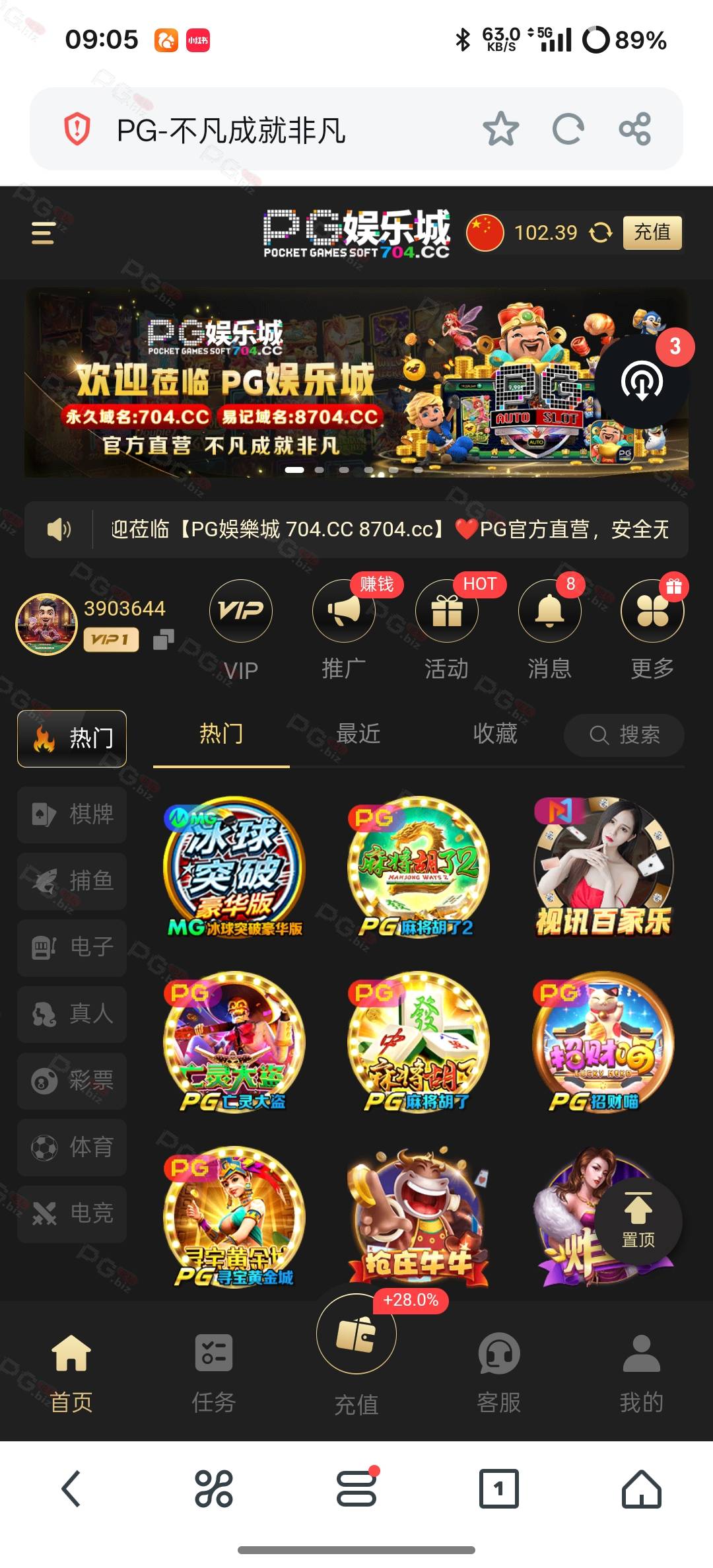The width and height of the screenshot is (713, 1568).
Task: Select the 捕鱼 category
Action: (72, 881)
